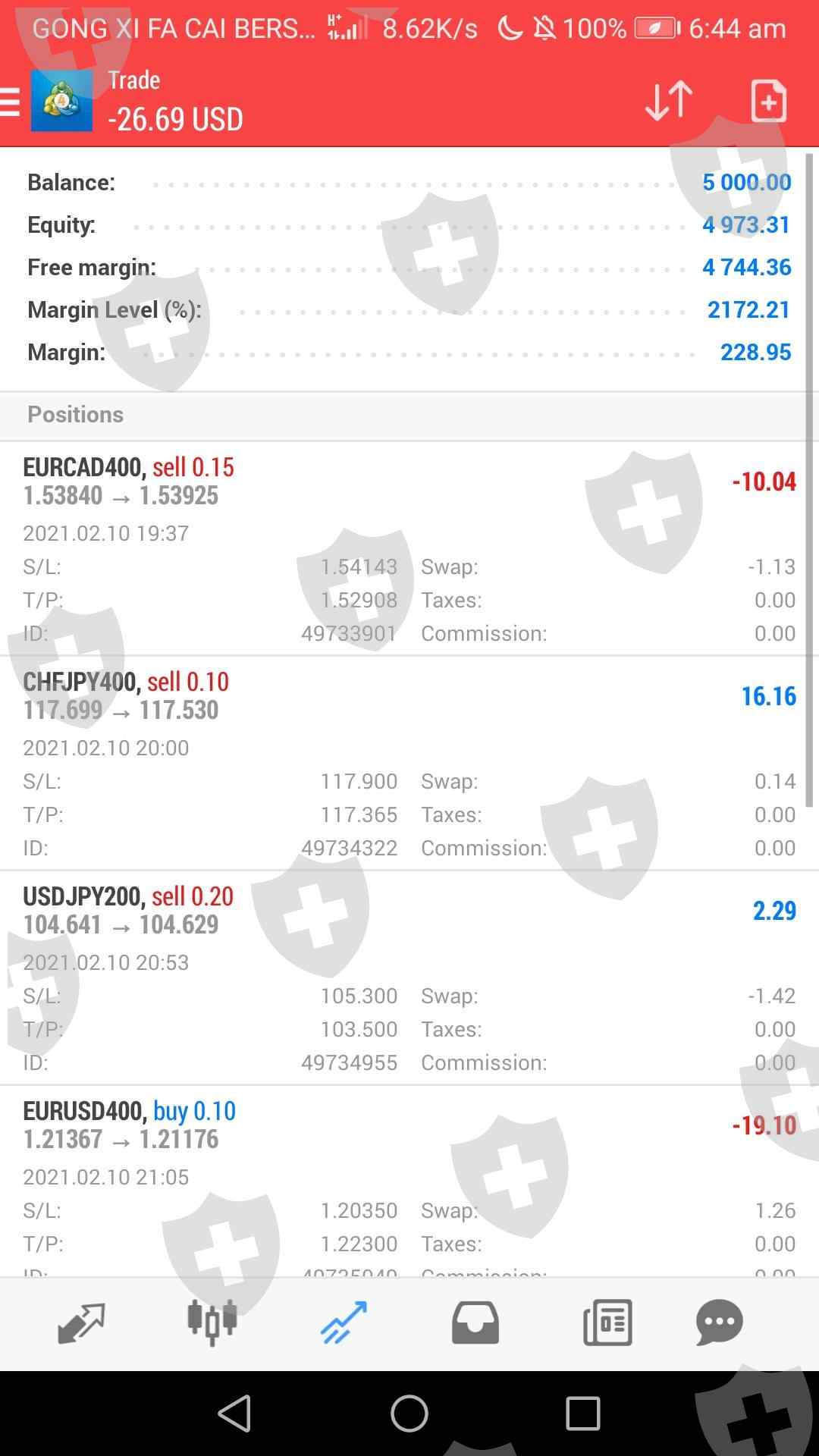Image resolution: width=819 pixels, height=1456 pixels.
Task: Go to the News tab
Action: (607, 1323)
